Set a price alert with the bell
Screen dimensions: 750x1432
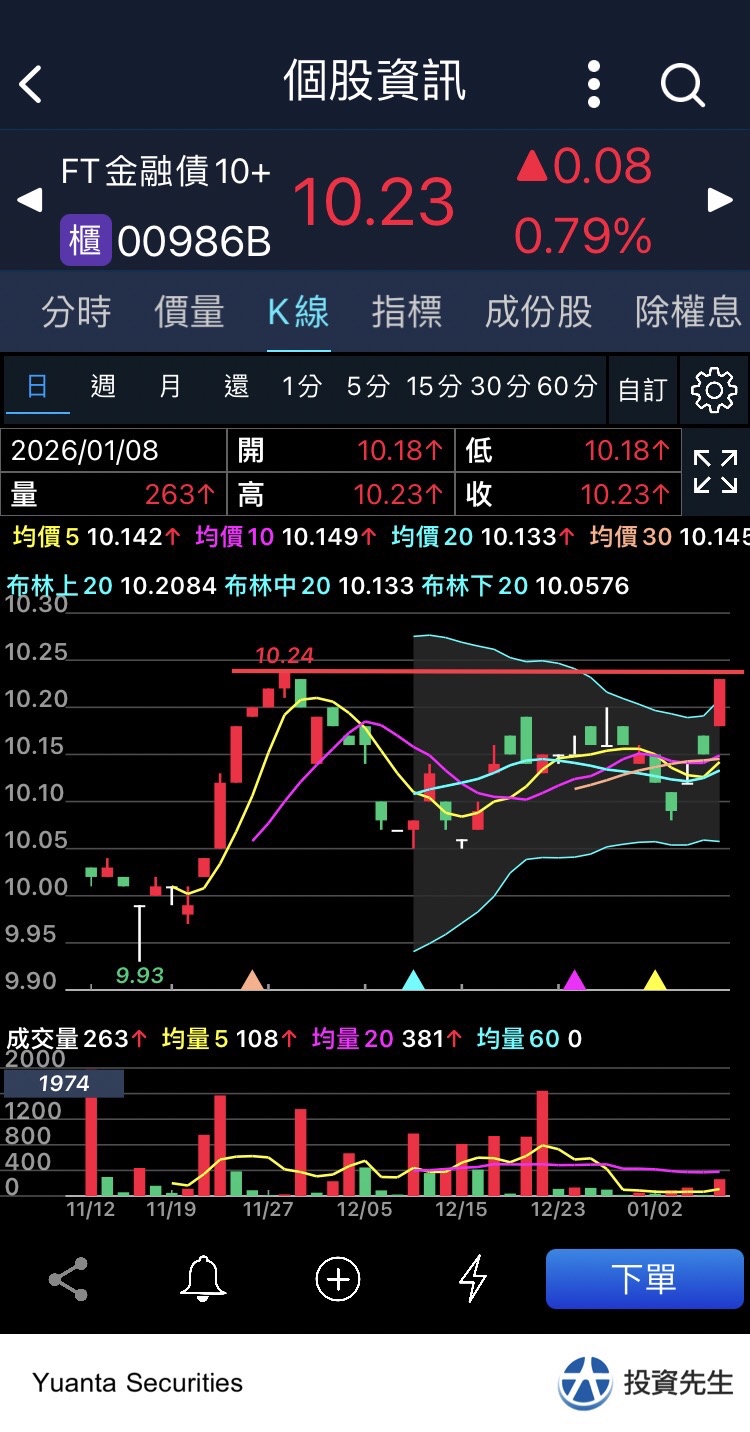point(203,1279)
